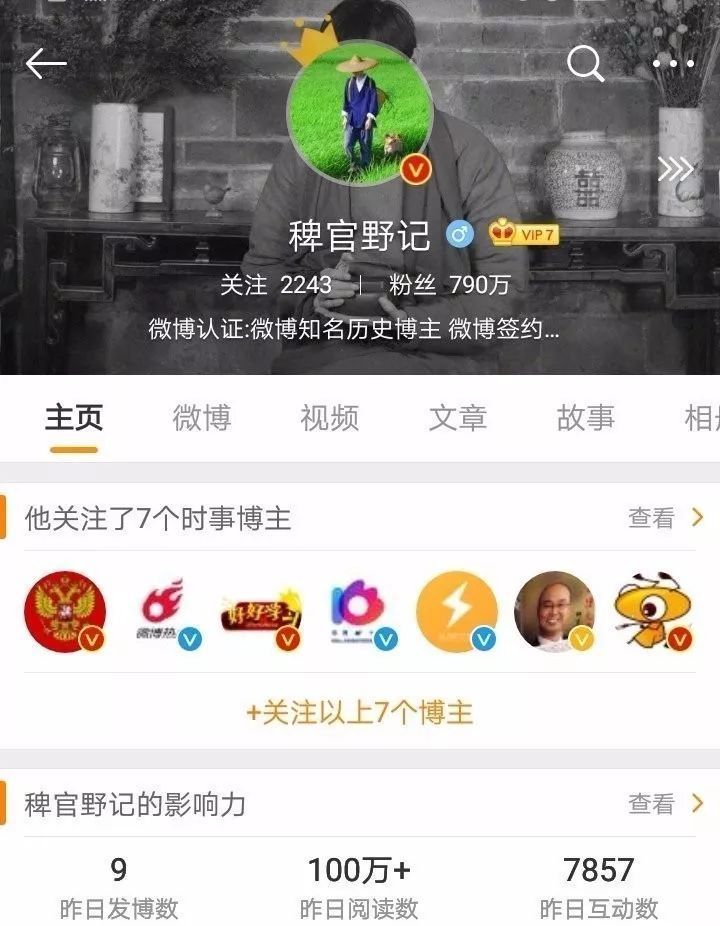Screen dimensions: 720x926
Task: Select the 主页 tab
Action: 74,418
